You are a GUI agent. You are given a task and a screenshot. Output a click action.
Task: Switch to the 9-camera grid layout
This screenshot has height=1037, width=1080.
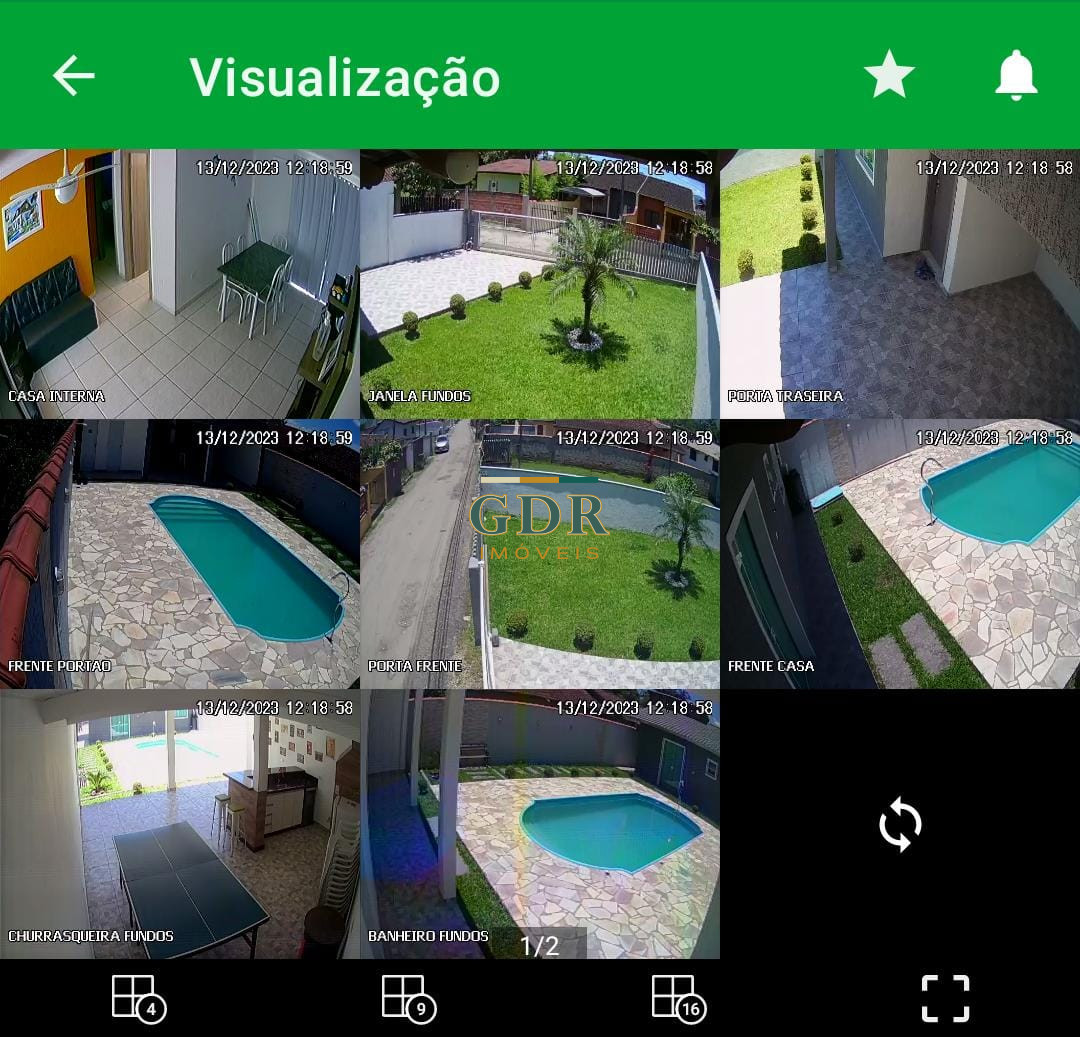pyautogui.click(x=408, y=998)
